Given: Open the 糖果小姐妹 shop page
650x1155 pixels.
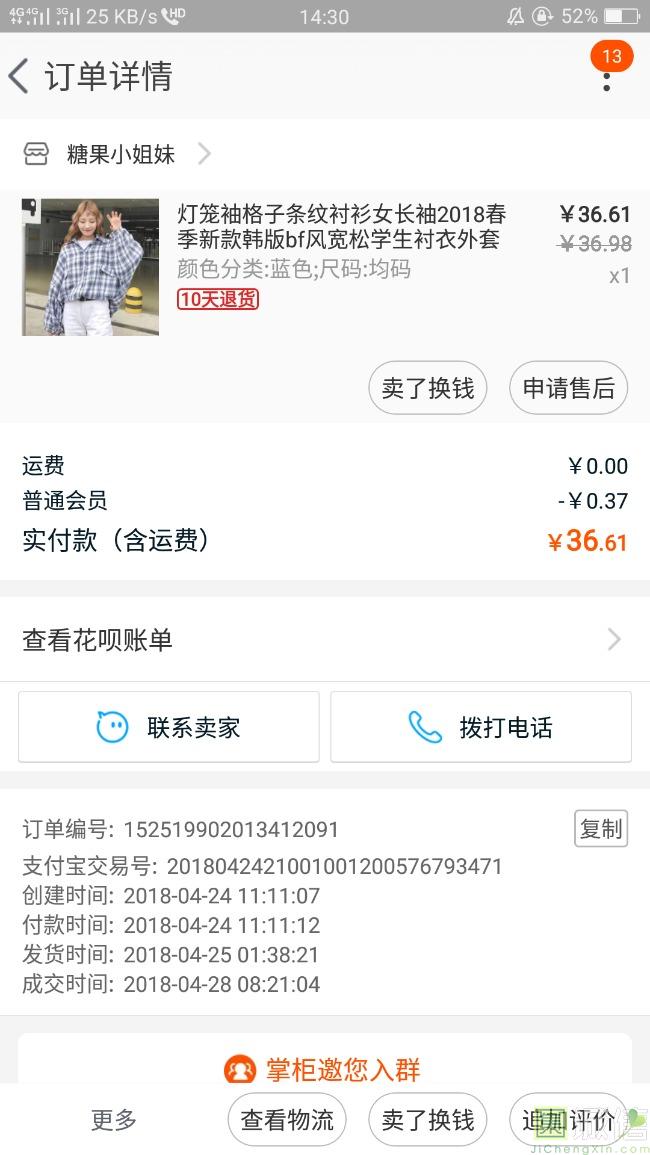Looking at the screenshot, I should click(120, 154).
